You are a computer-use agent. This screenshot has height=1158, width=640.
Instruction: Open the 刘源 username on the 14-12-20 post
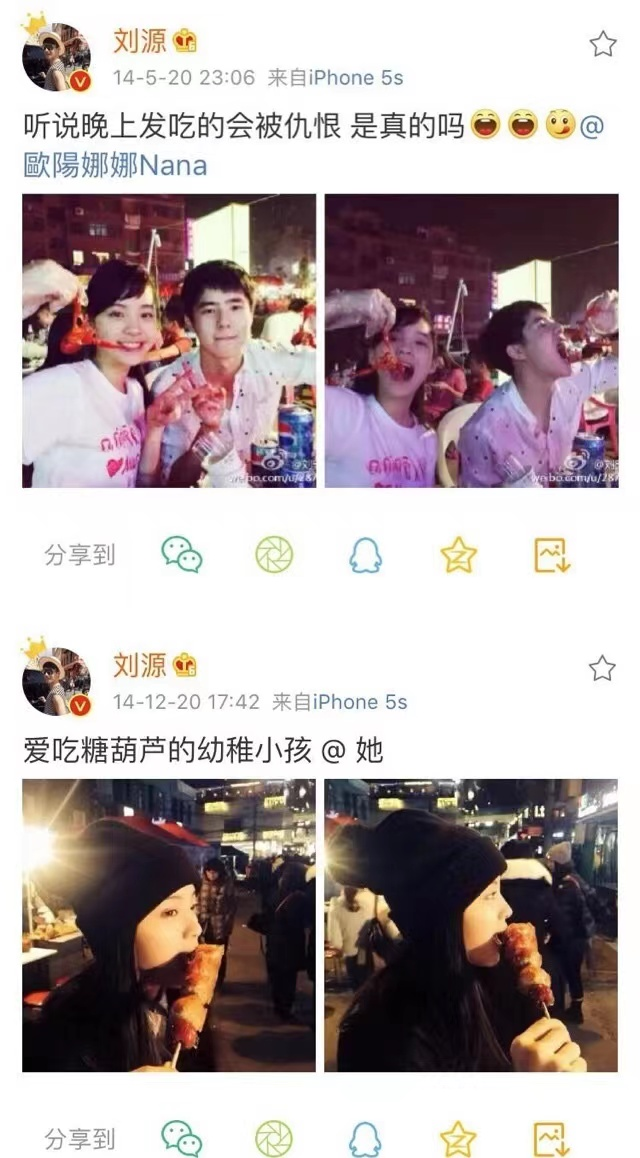tap(139, 665)
